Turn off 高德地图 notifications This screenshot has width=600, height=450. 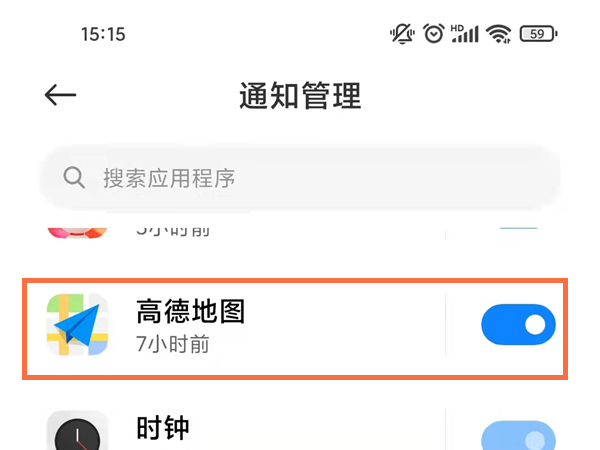518,325
